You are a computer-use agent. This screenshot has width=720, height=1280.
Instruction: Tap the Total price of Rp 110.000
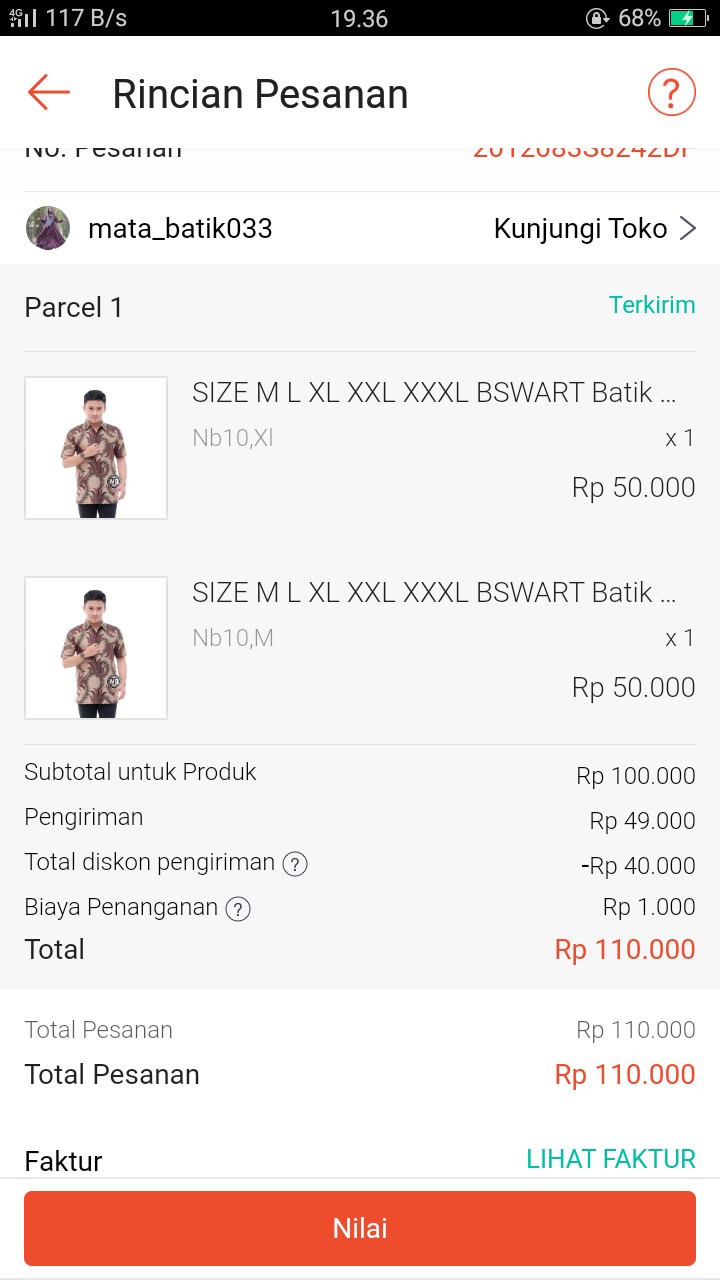click(625, 948)
